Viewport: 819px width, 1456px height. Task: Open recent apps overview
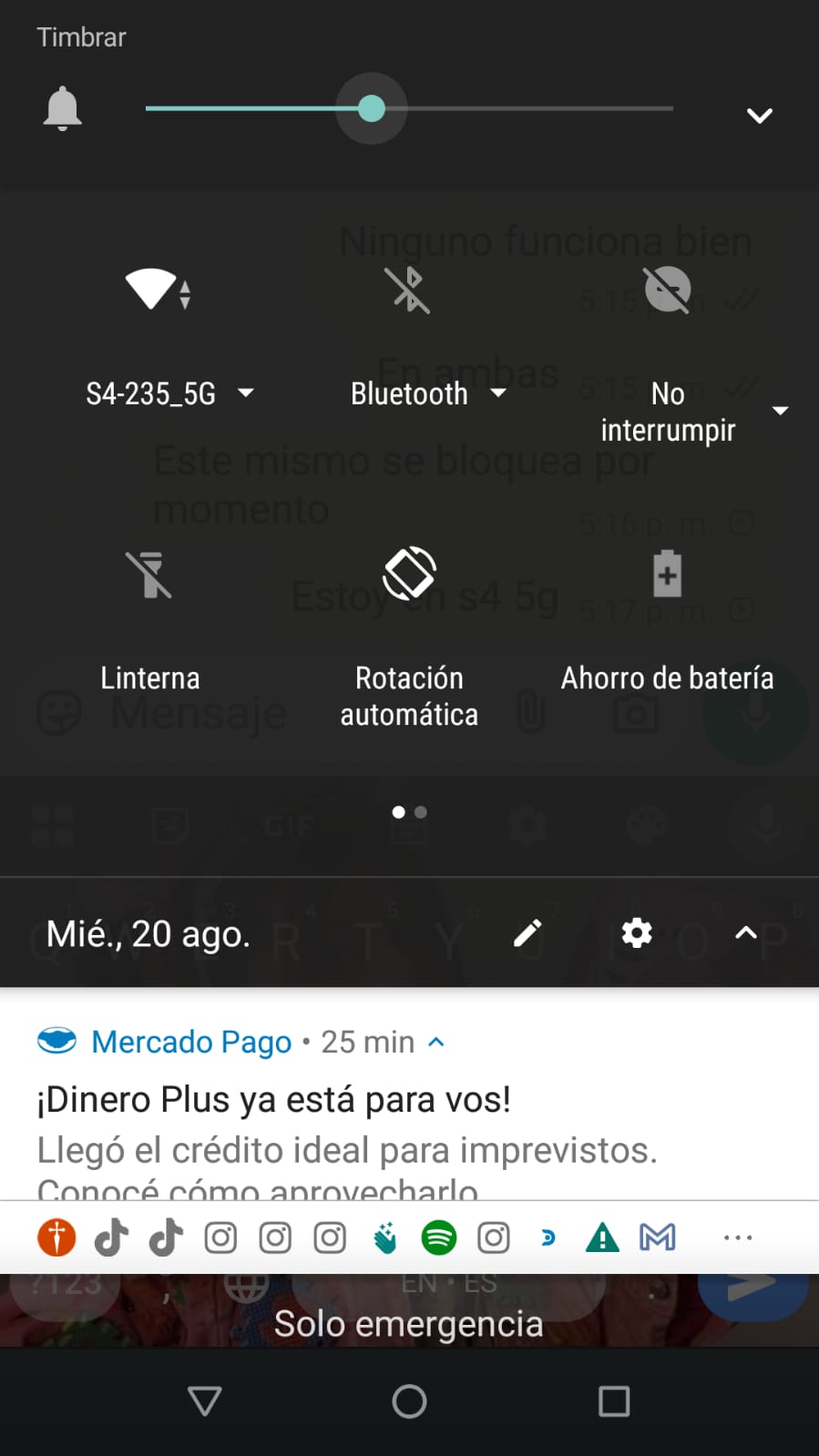point(614,1401)
